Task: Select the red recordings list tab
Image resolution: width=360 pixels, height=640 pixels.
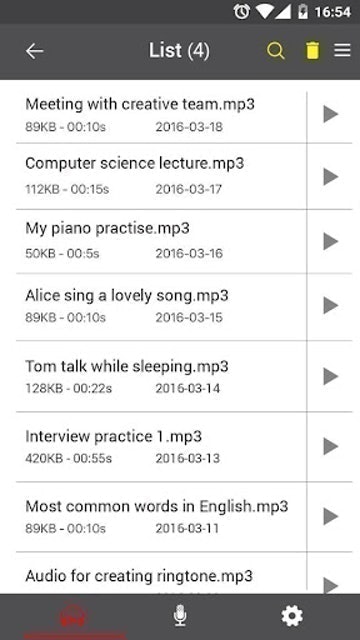Action: (73, 616)
